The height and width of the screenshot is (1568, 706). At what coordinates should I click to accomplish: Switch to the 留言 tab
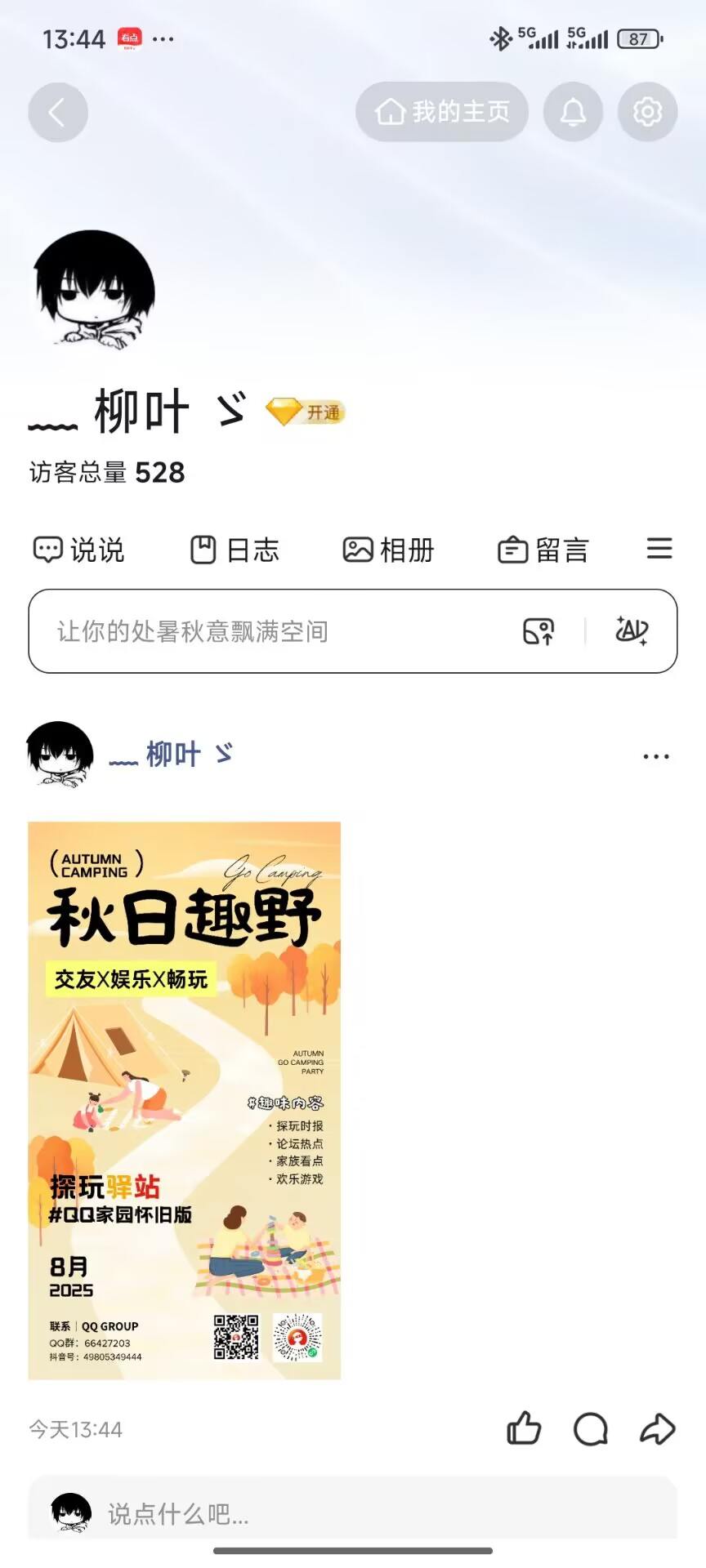pyautogui.click(x=543, y=550)
